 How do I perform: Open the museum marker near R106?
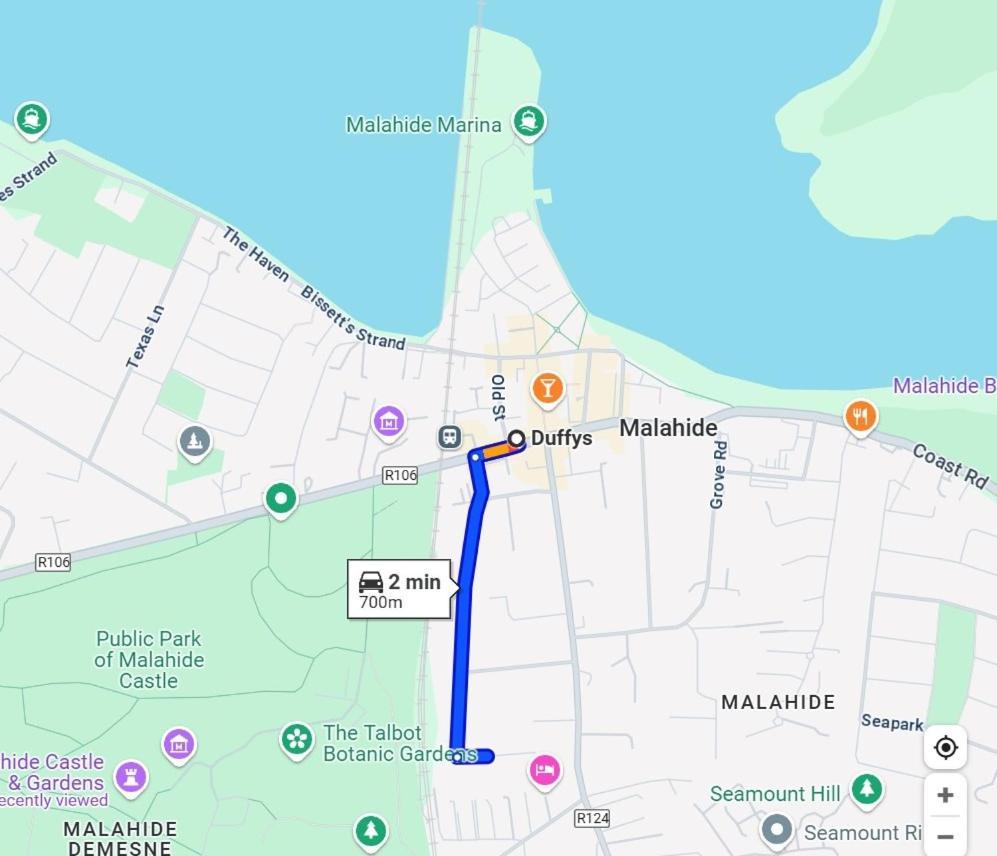(x=388, y=421)
